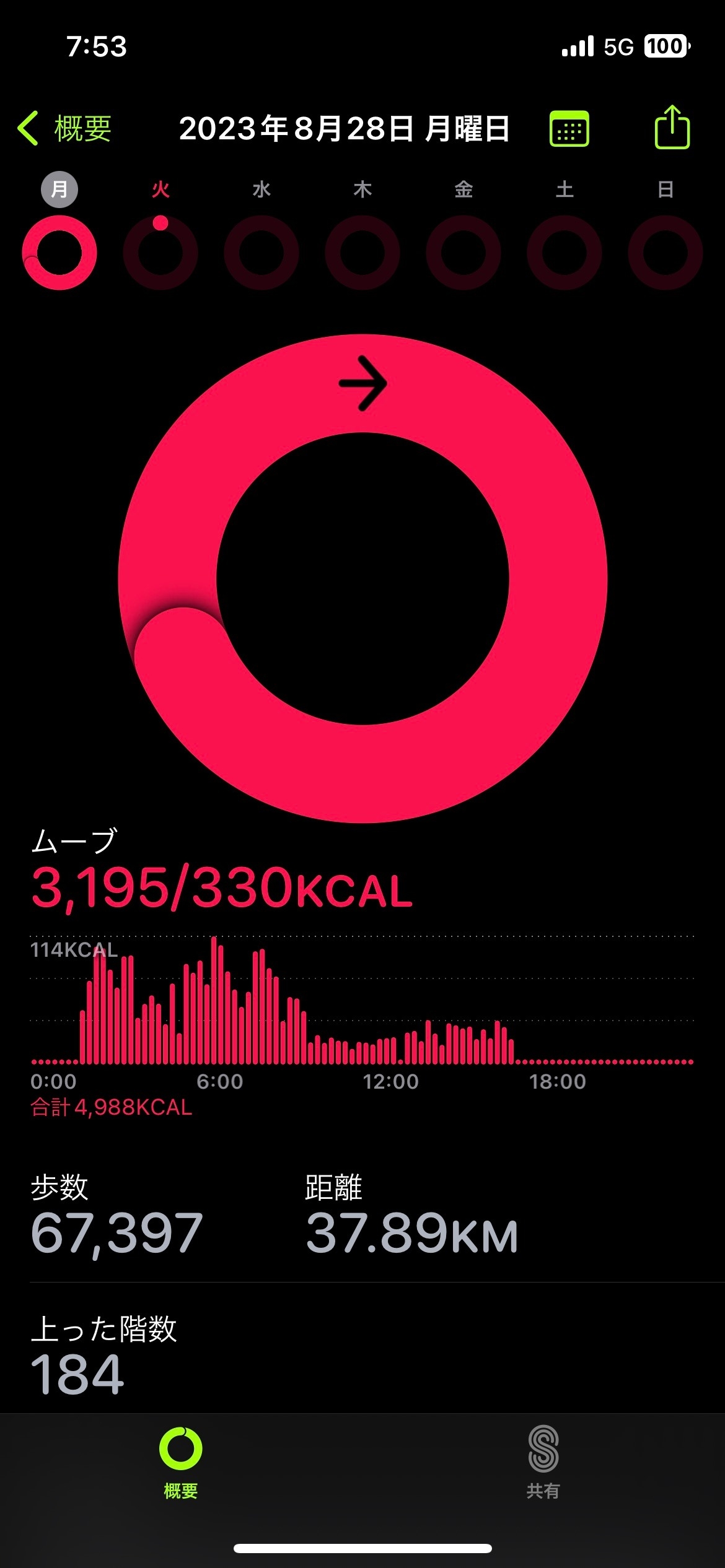Switch to the 共有 sharing tab
Viewport: 725px width, 1568px height.
click(x=543, y=1463)
